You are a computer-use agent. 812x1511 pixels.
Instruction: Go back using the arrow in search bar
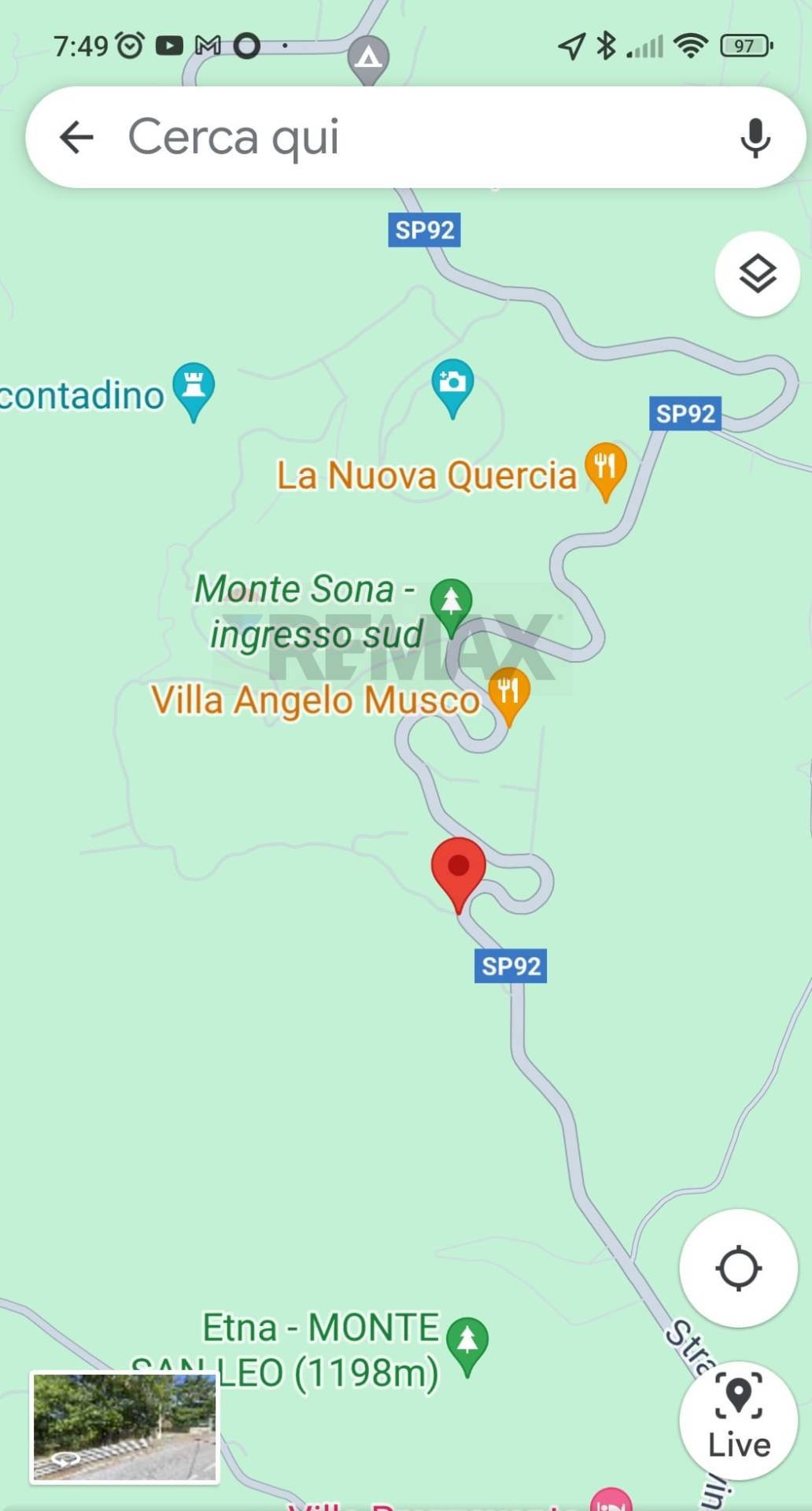(x=76, y=137)
